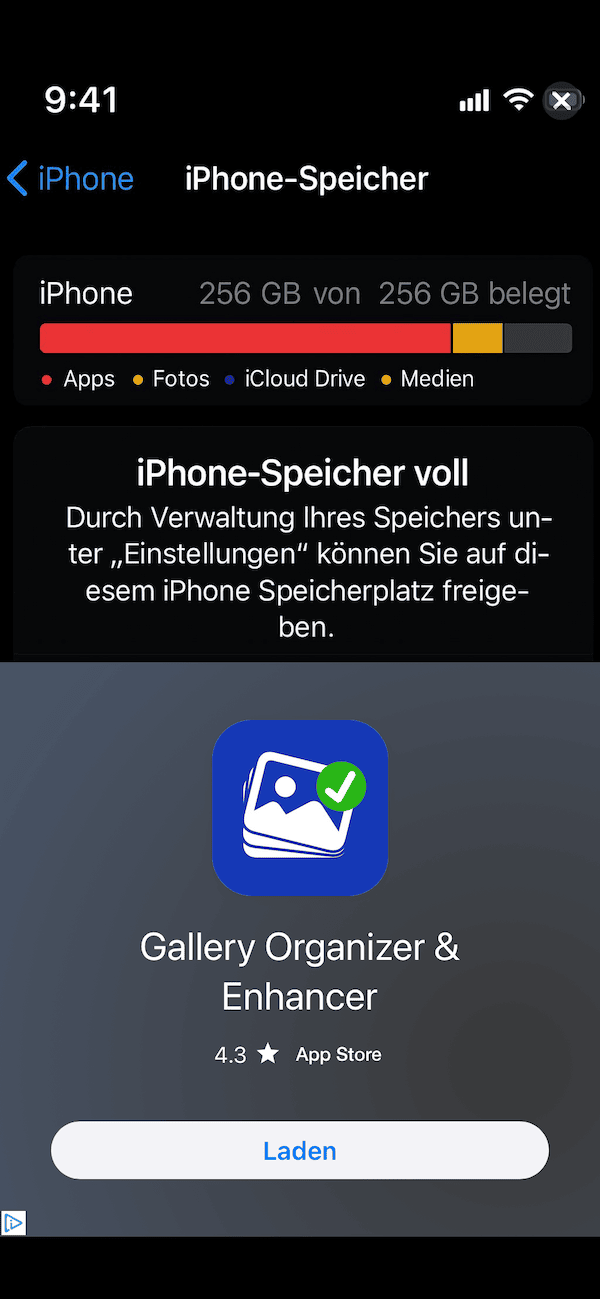600x1299 pixels.
Task: Close the ad with the X button
Action: point(561,101)
